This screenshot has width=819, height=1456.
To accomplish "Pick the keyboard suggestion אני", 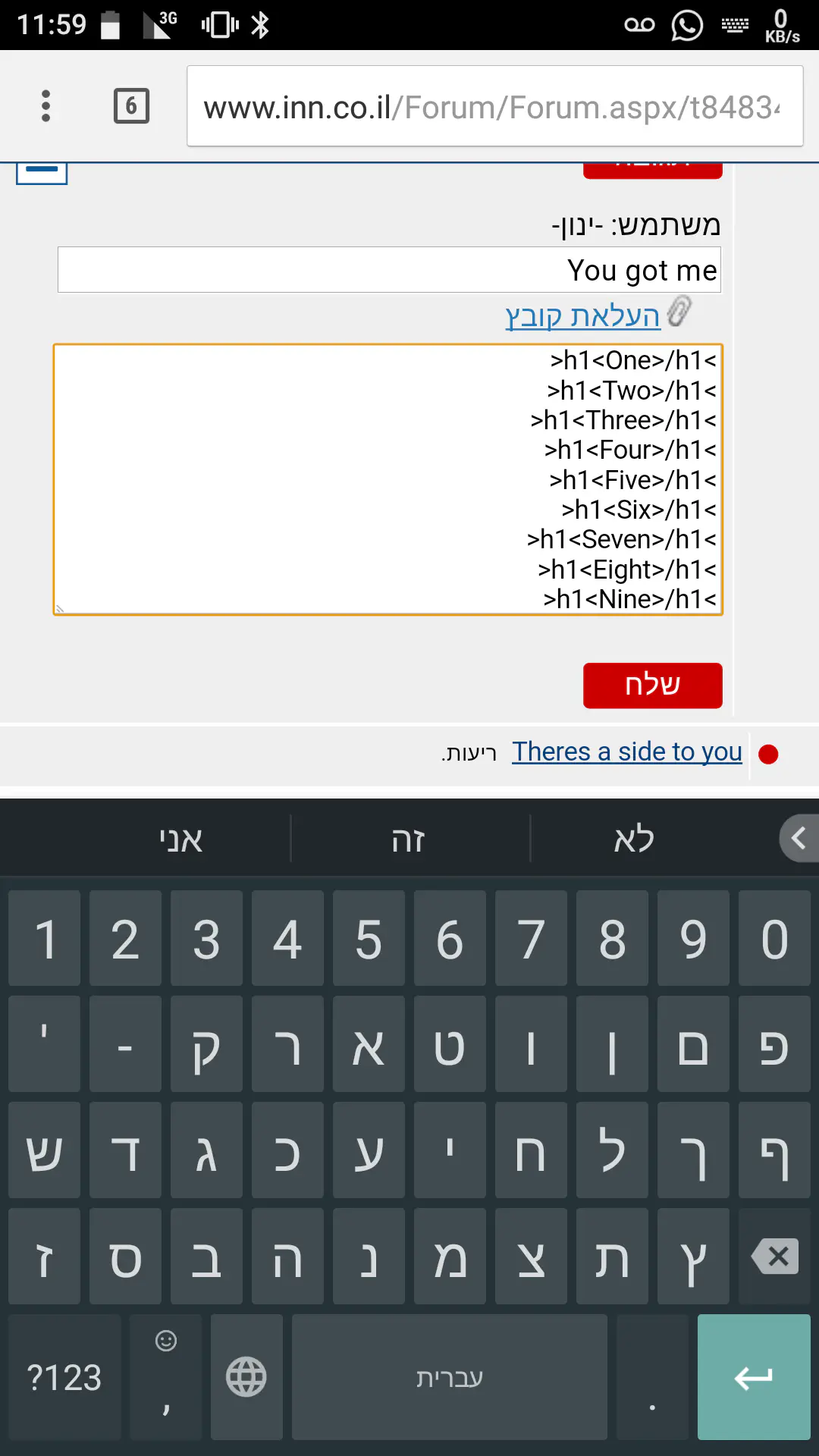I will click(180, 839).
